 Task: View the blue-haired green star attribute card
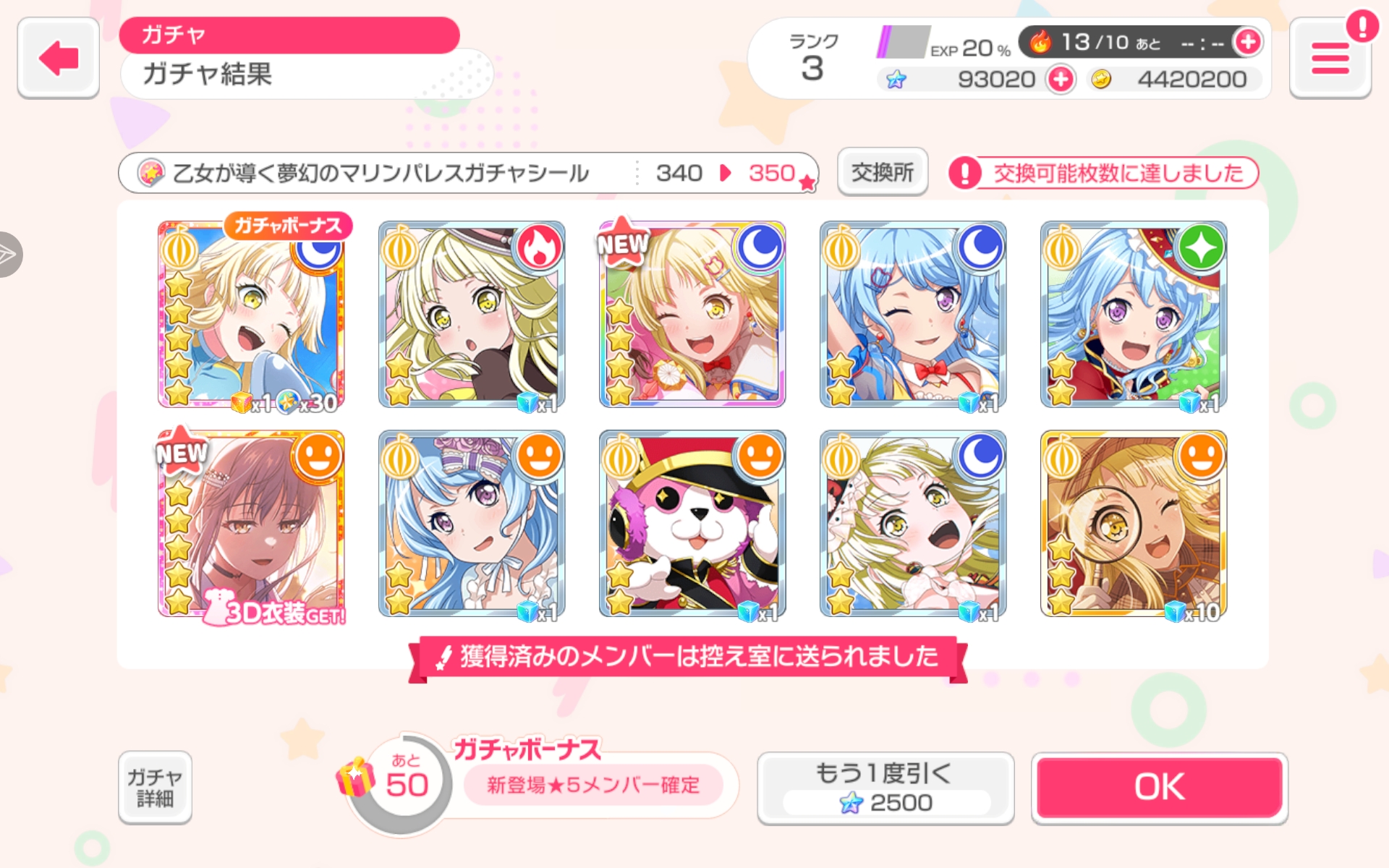[x=1133, y=315]
